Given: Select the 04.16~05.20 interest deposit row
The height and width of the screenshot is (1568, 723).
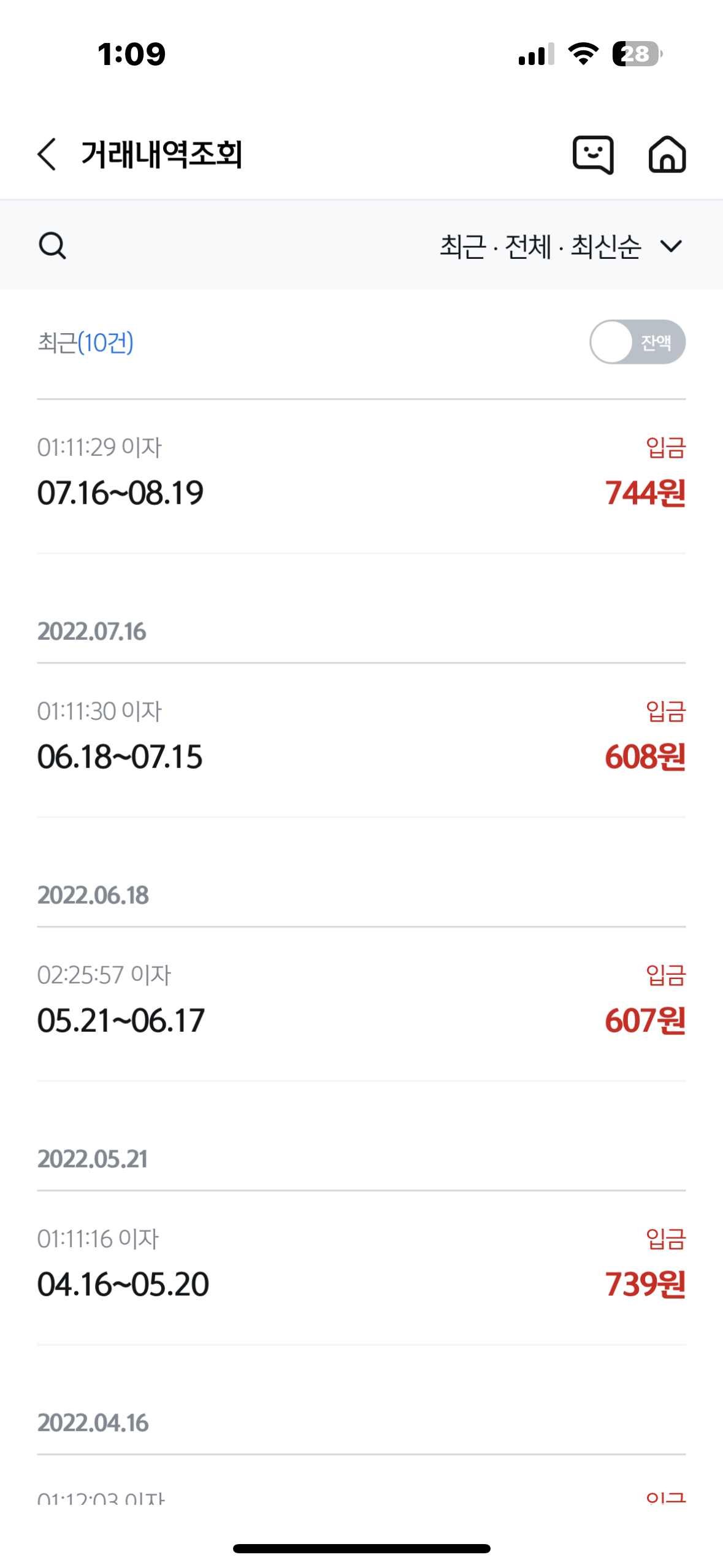Looking at the screenshot, I should click(361, 1268).
